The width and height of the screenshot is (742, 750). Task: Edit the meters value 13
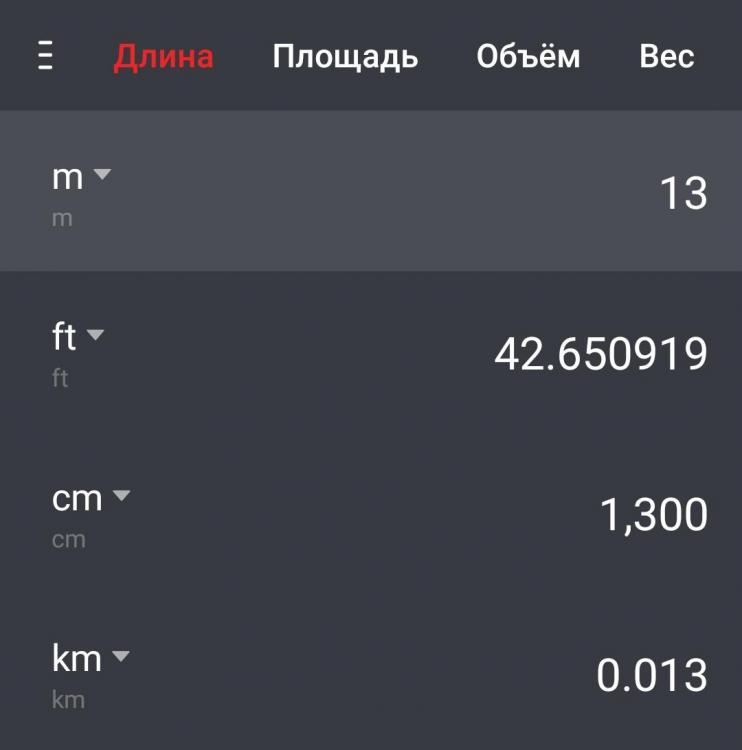point(683,193)
